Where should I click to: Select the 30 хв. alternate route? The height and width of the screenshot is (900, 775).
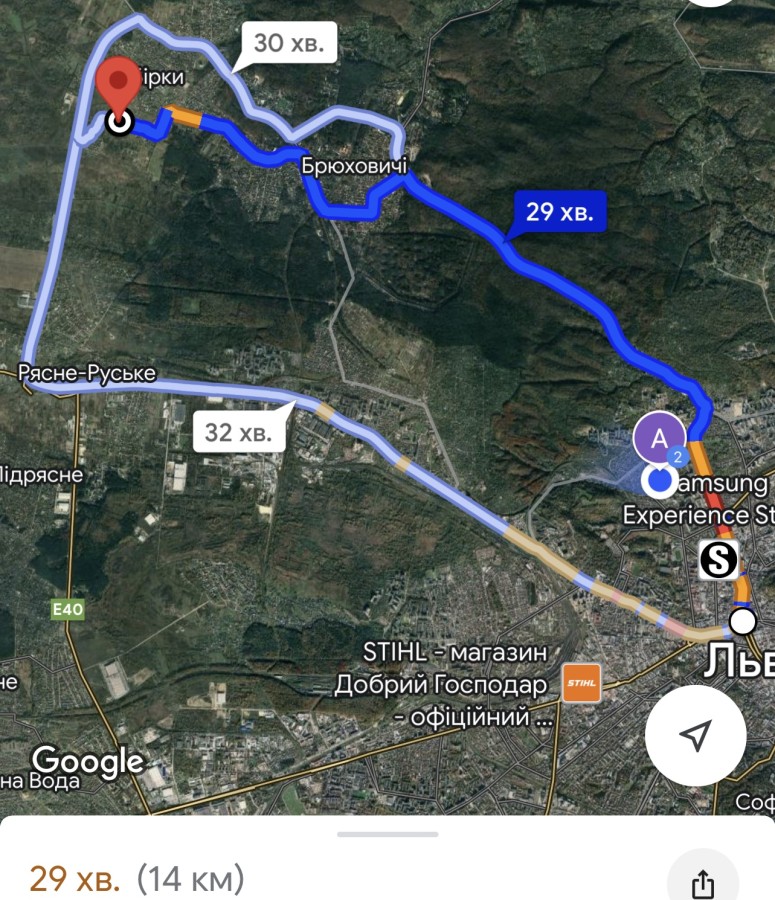288,44
